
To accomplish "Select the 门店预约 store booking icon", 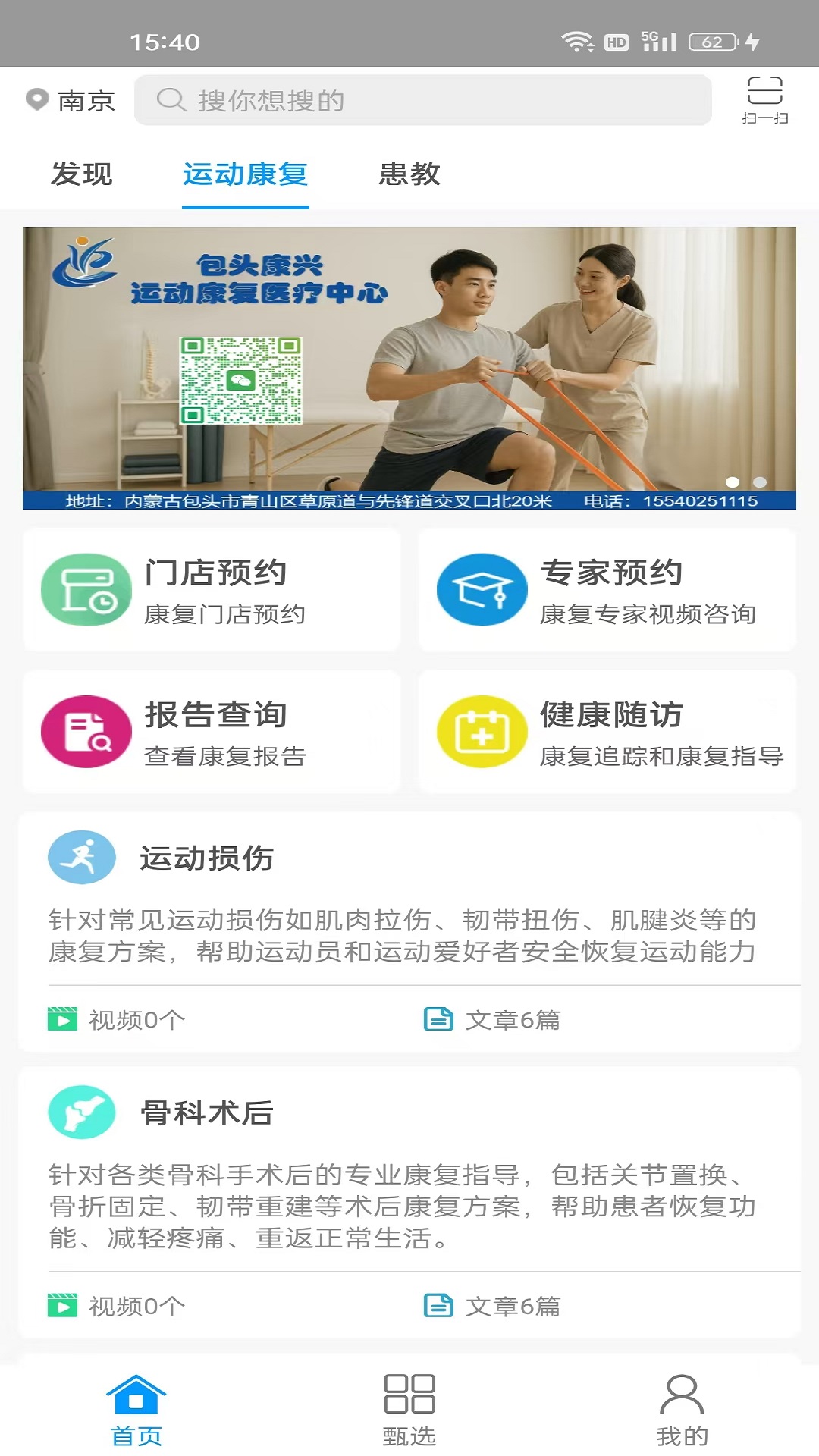I will pos(86,589).
